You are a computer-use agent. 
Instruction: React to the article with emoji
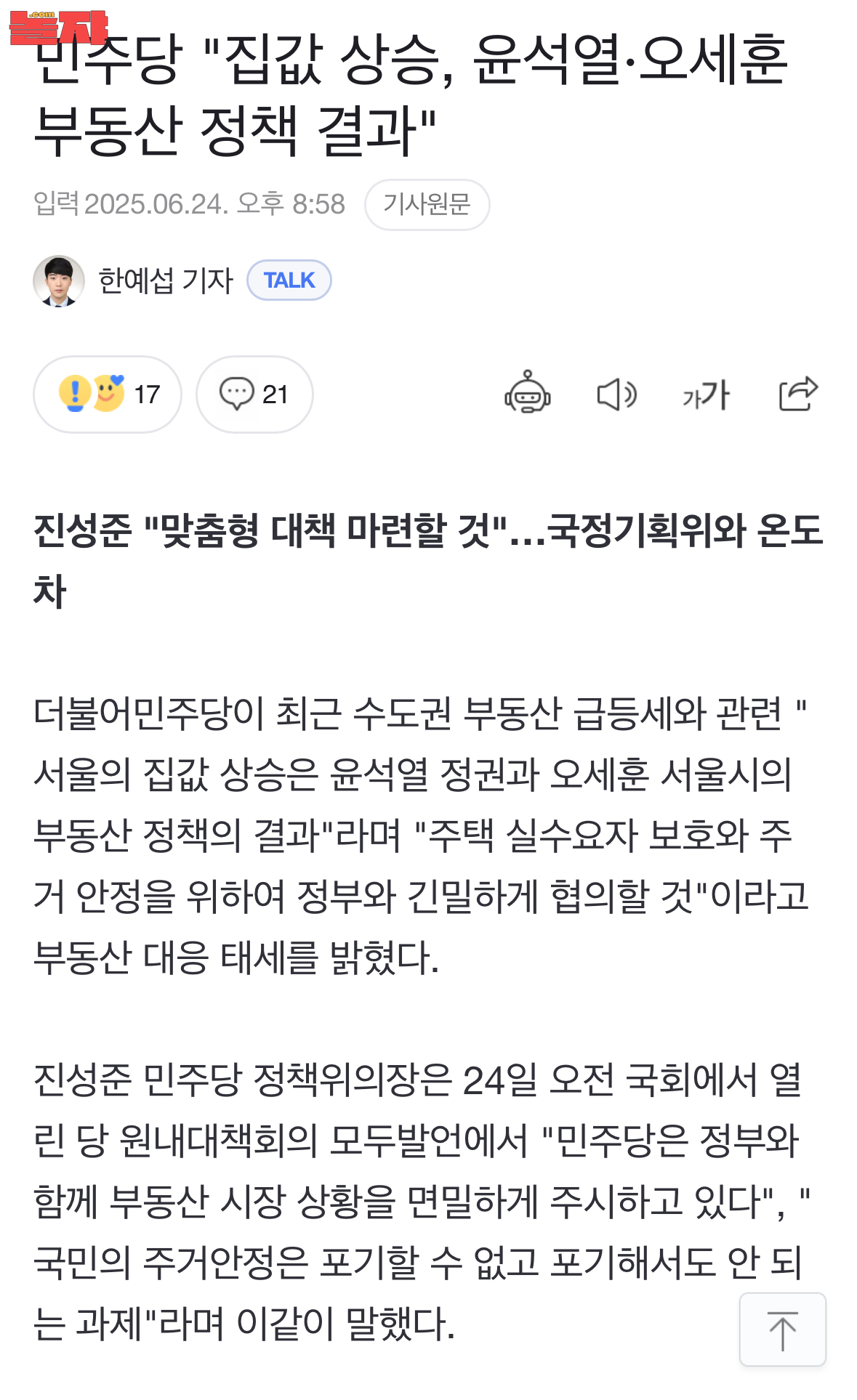click(x=108, y=394)
